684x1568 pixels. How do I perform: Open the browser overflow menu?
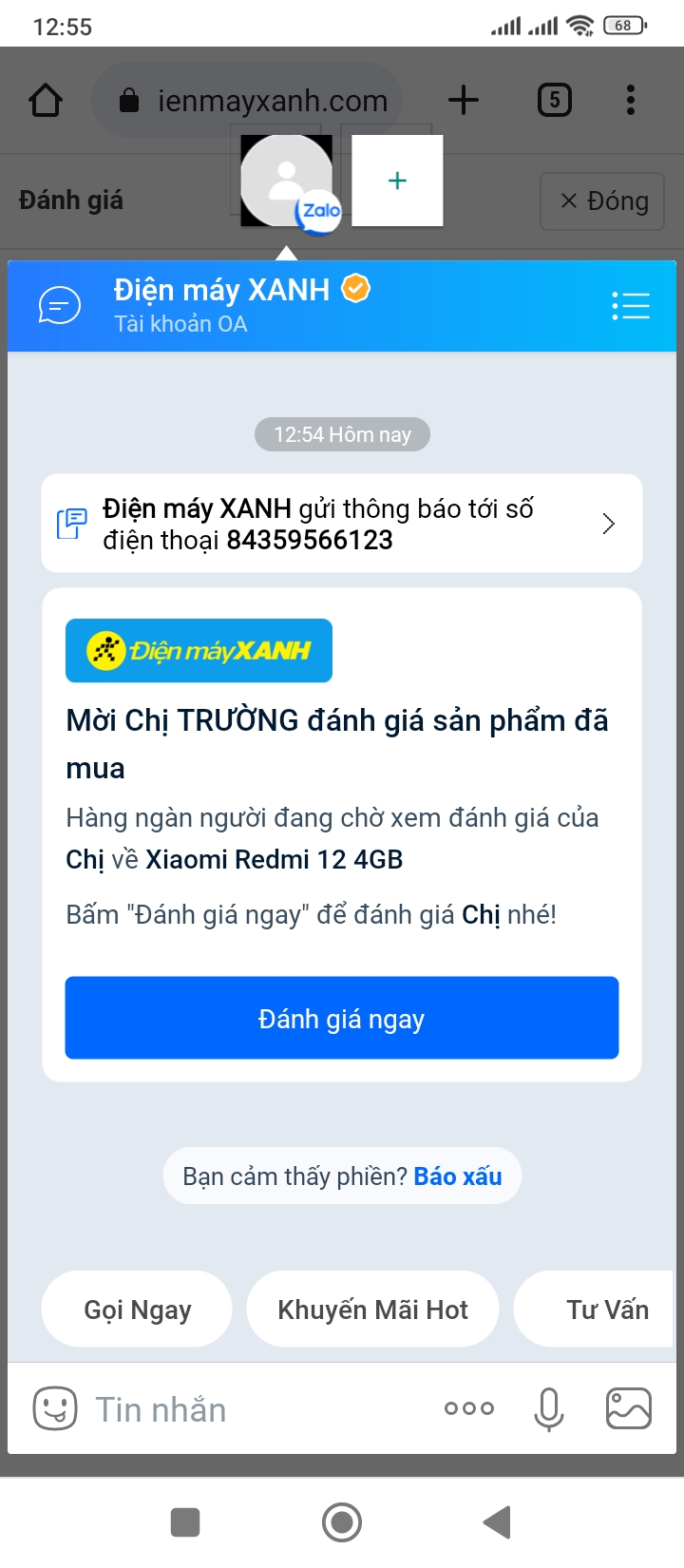coord(631,100)
